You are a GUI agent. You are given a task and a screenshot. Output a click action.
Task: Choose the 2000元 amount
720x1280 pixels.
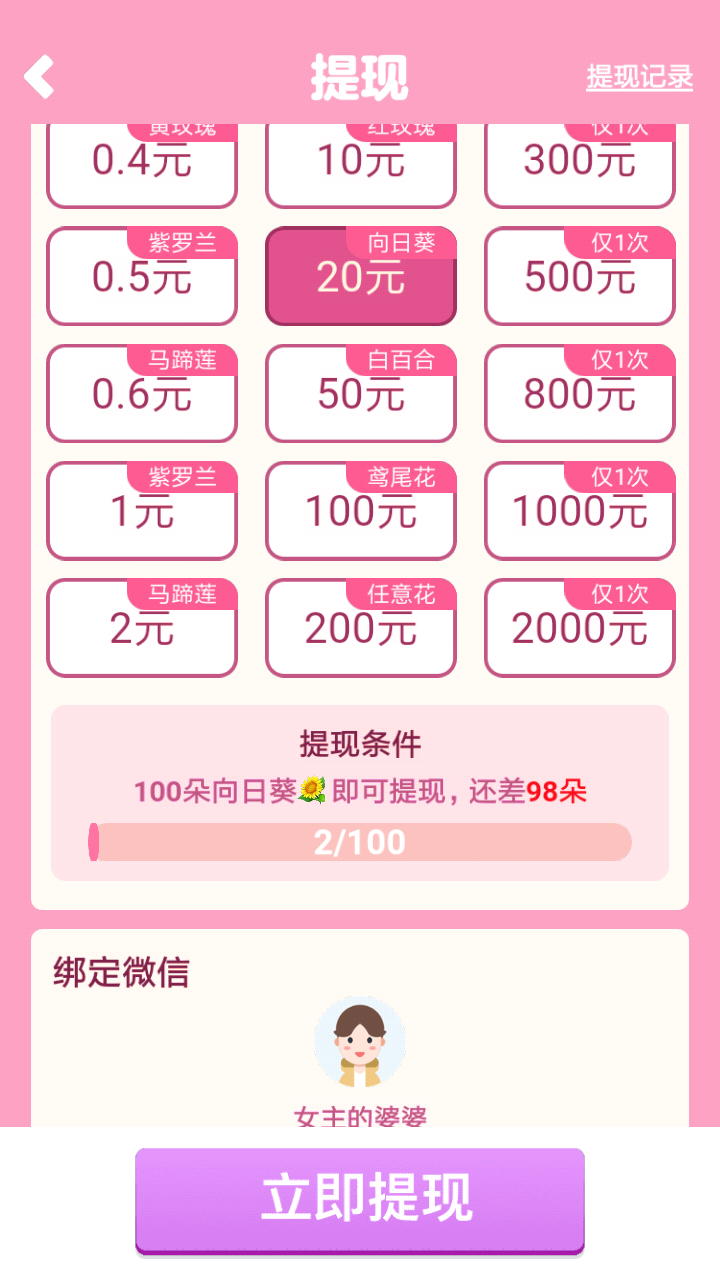pos(579,628)
